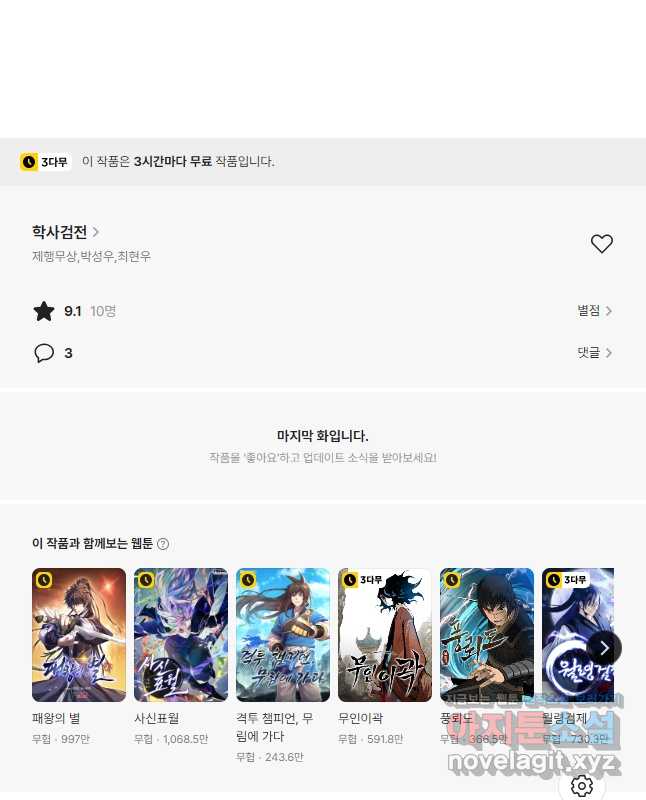Open the 사신표월 webtoon

181,635
